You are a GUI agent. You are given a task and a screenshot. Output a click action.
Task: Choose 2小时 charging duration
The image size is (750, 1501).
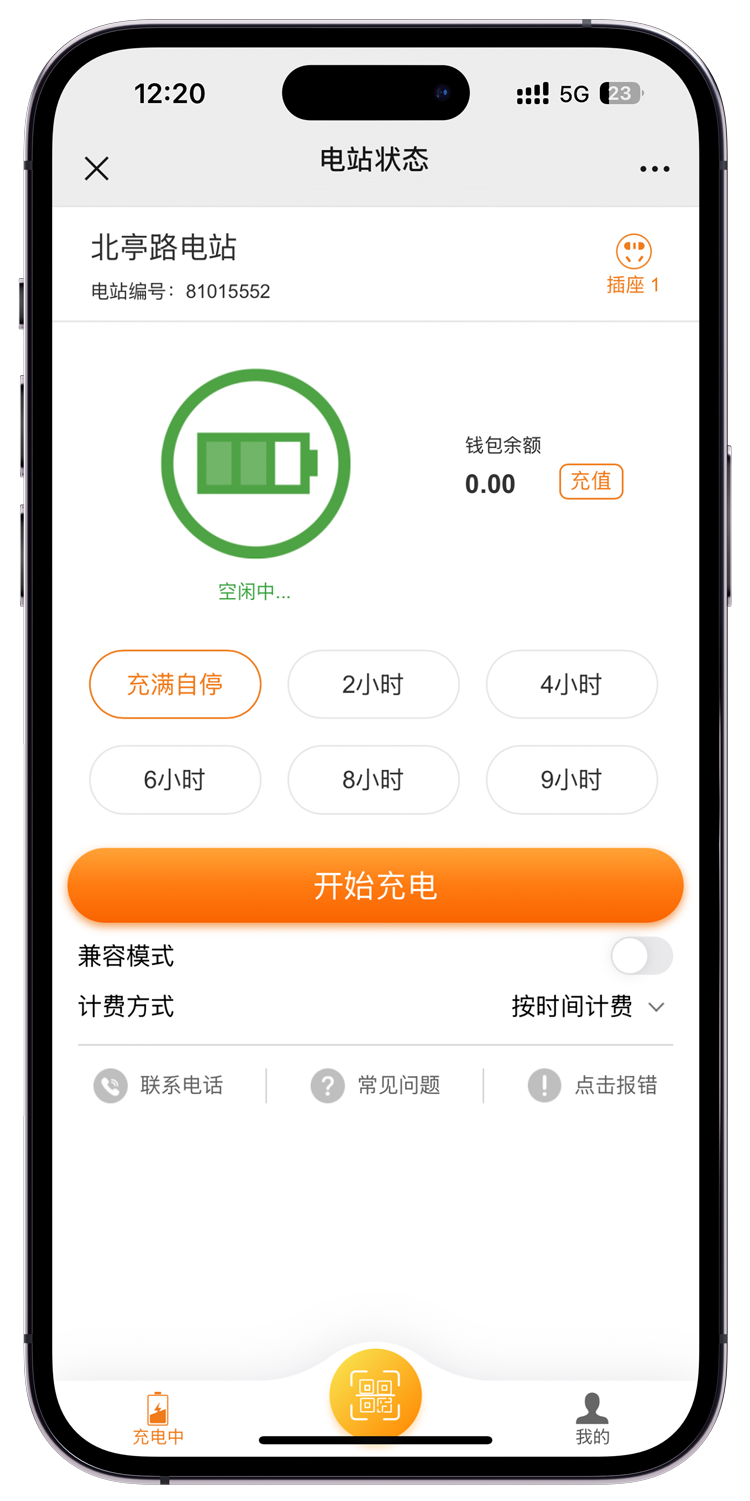point(373,685)
